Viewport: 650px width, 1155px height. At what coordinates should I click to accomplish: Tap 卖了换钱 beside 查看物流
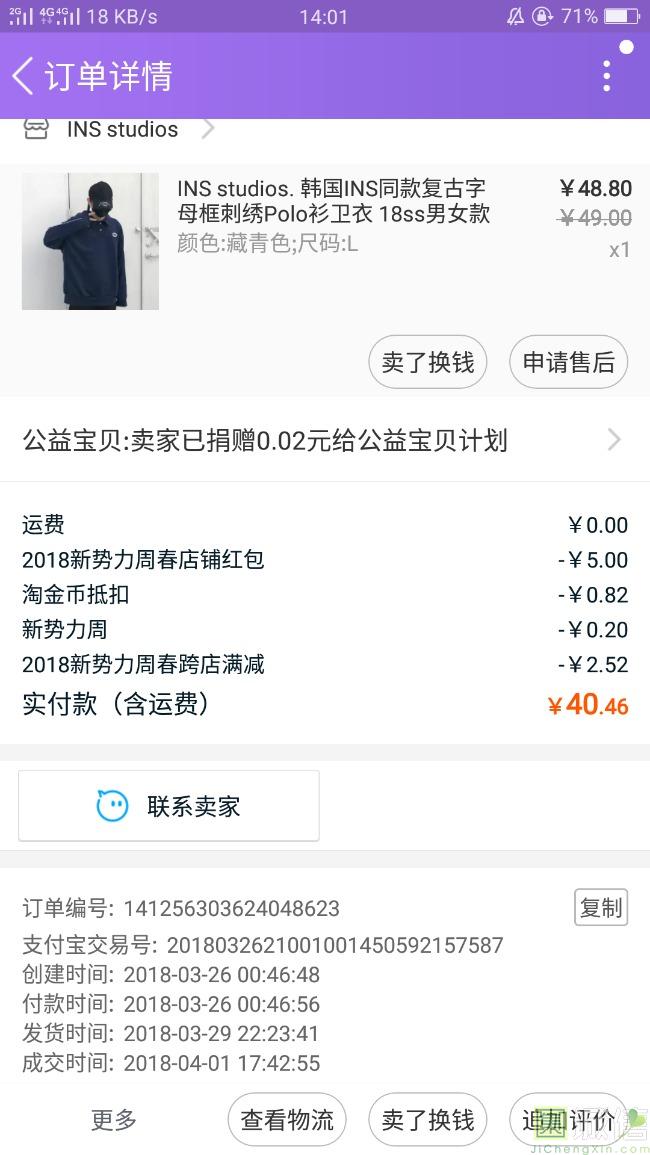[428, 1120]
